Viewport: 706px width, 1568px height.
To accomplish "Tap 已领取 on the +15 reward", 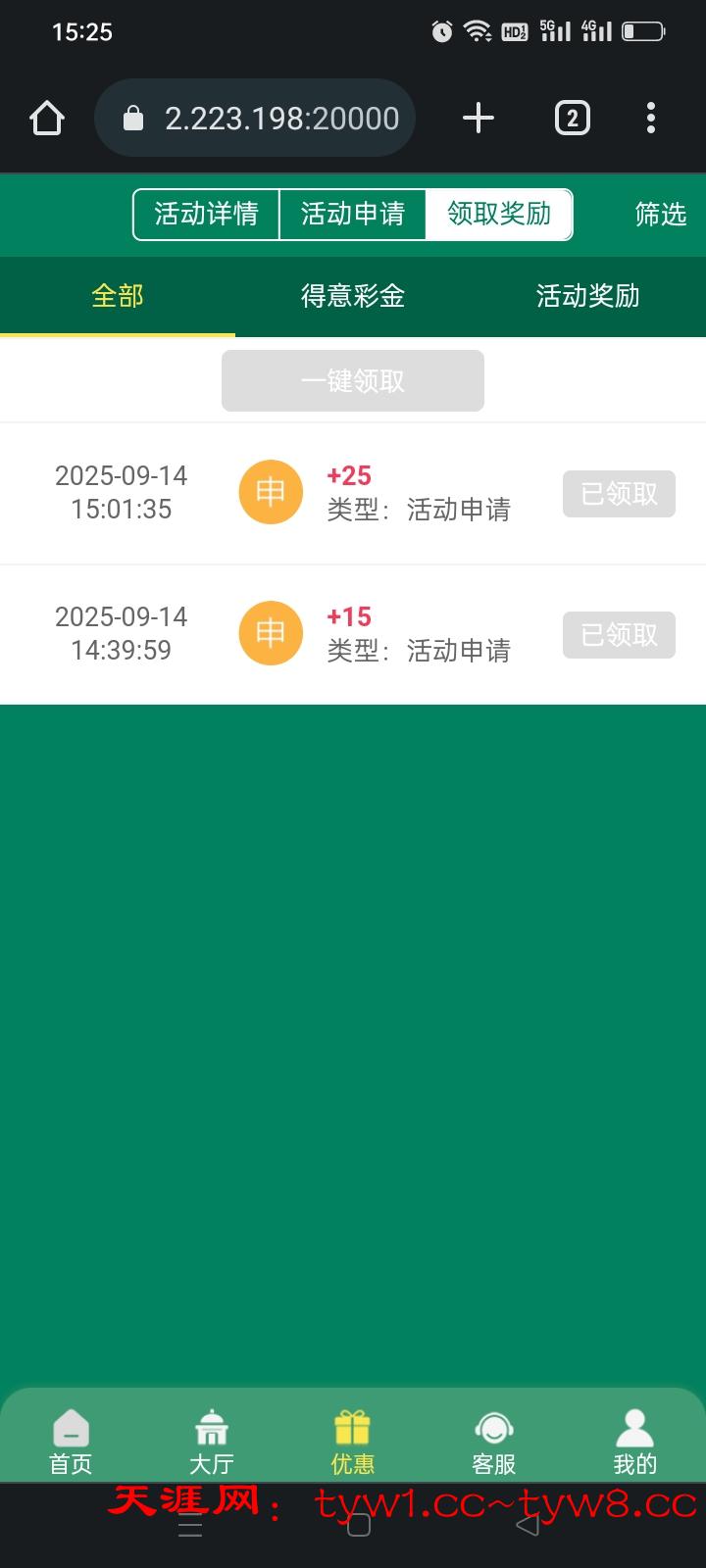I will point(619,634).
